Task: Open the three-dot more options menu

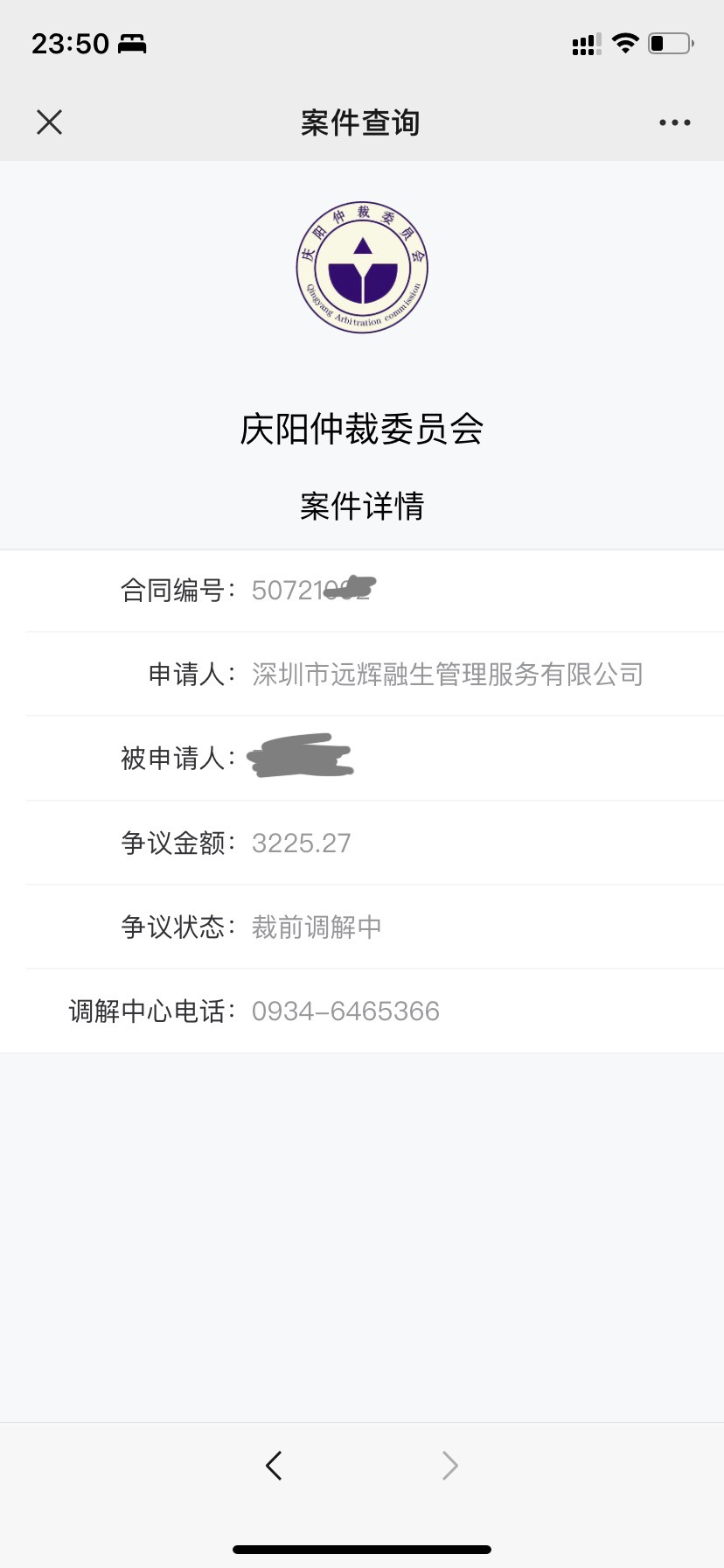Action: tap(674, 123)
